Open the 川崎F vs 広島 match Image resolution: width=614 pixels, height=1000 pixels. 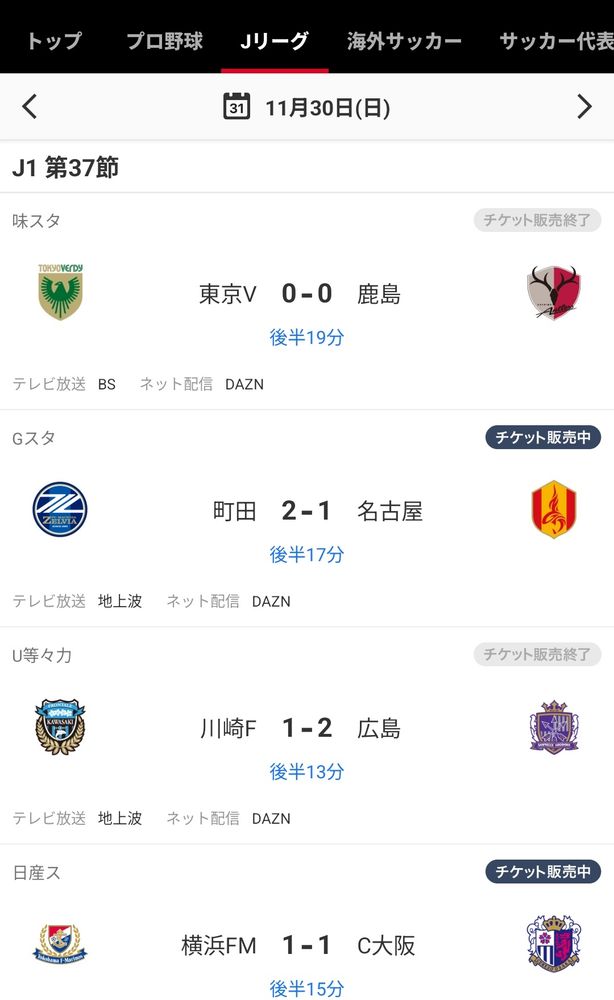tap(307, 736)
